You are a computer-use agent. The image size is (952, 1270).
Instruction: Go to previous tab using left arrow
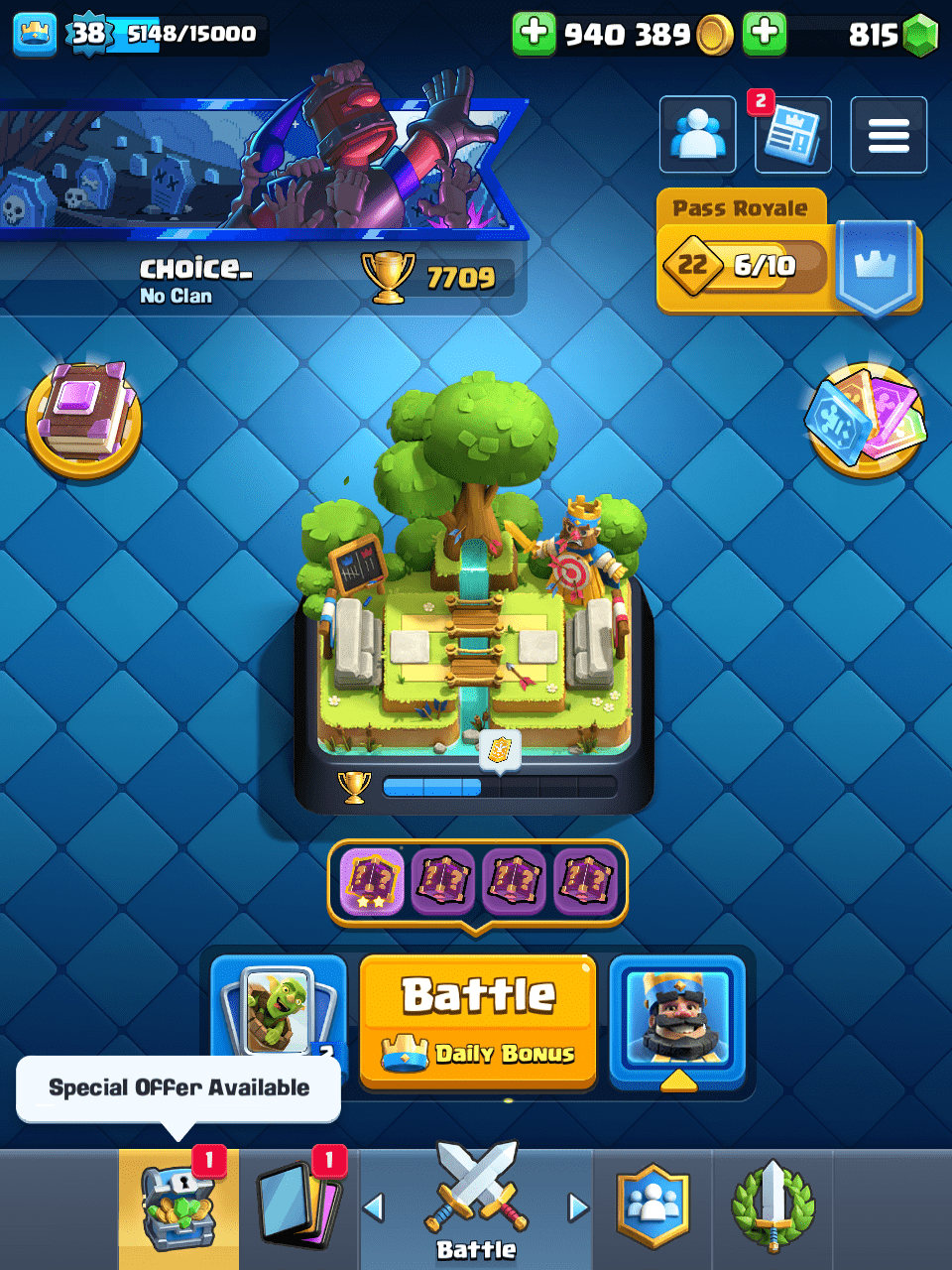[x=374, y=1207]
